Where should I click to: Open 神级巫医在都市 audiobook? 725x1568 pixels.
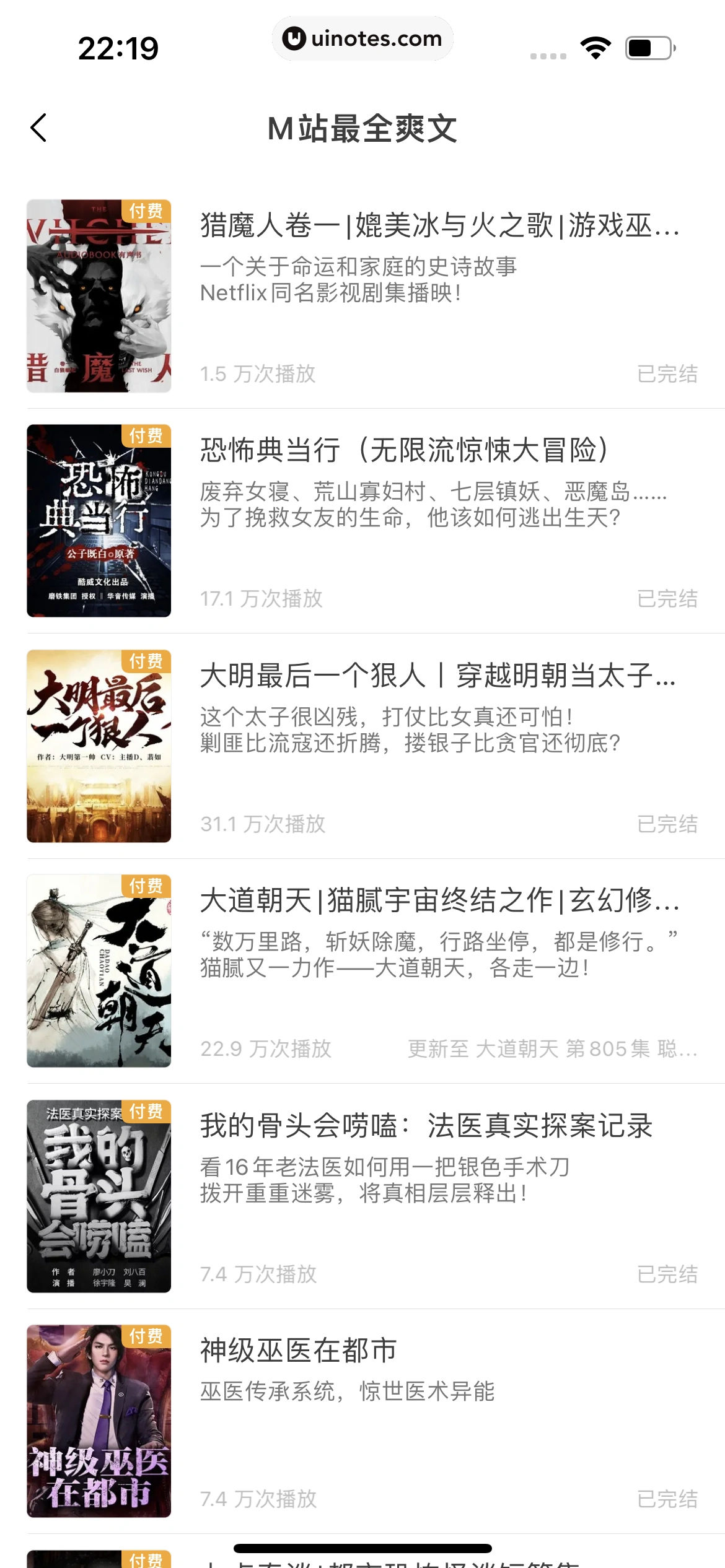pyautogui.click(x=299, y=1351)
